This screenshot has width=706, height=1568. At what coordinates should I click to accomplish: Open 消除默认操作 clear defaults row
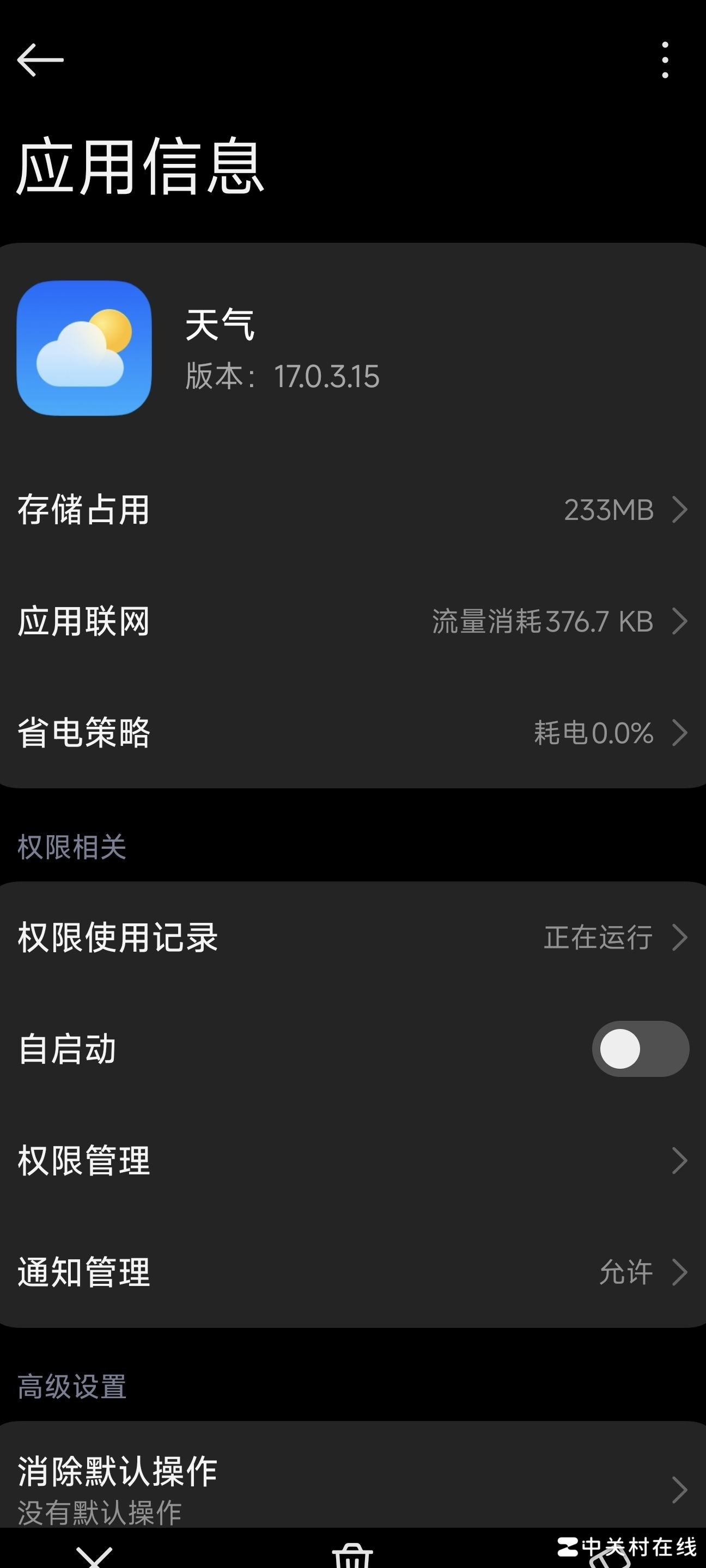coord(352,1489)
